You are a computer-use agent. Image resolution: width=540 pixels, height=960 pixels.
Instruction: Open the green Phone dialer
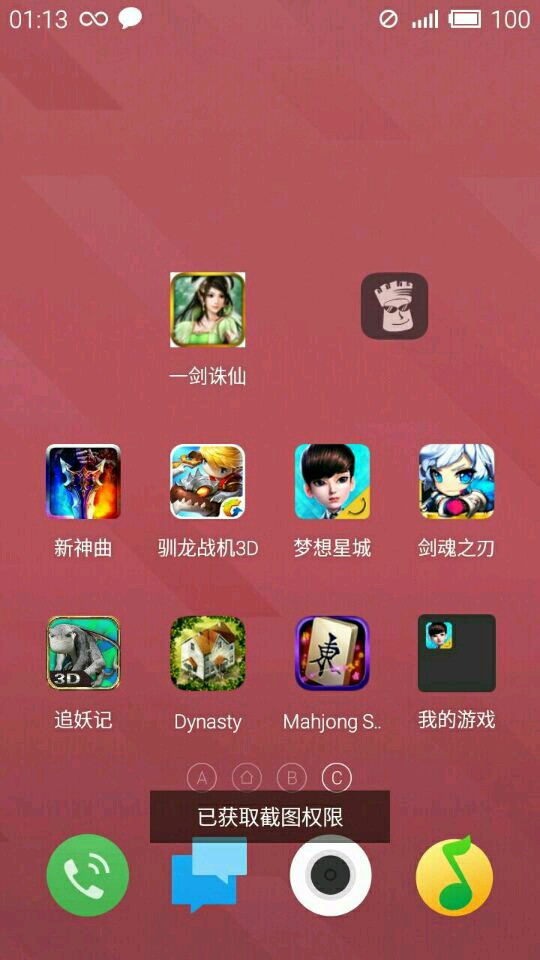point(88,875)
